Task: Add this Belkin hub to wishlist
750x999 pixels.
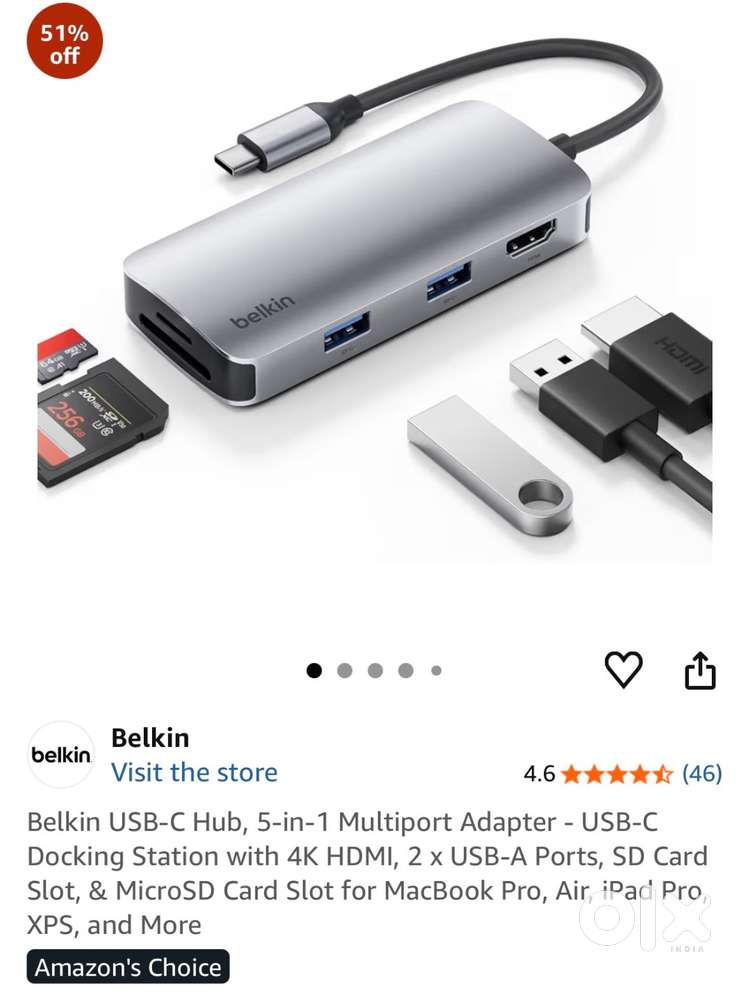Action: tap(624, 669)
